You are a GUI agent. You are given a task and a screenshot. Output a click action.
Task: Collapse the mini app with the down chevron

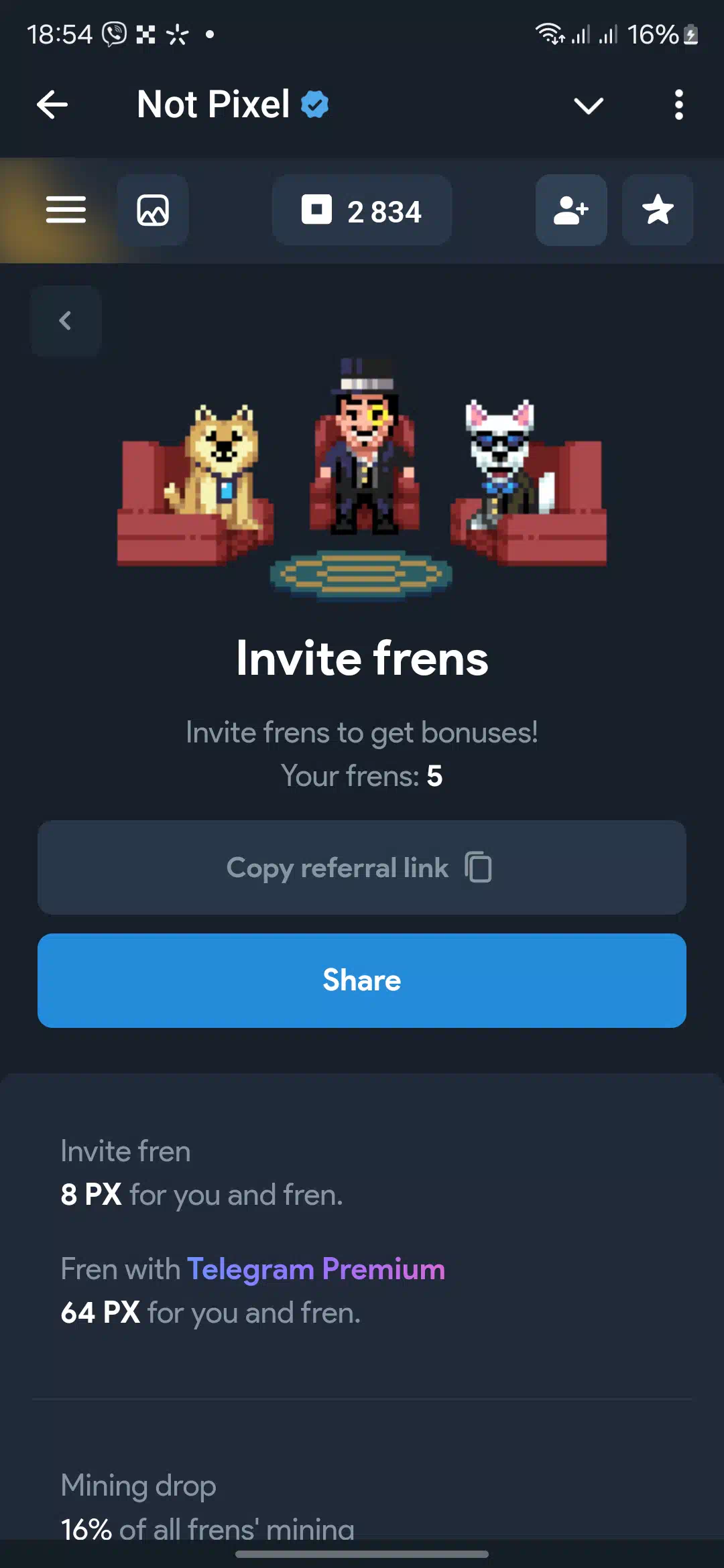(589, 105)
